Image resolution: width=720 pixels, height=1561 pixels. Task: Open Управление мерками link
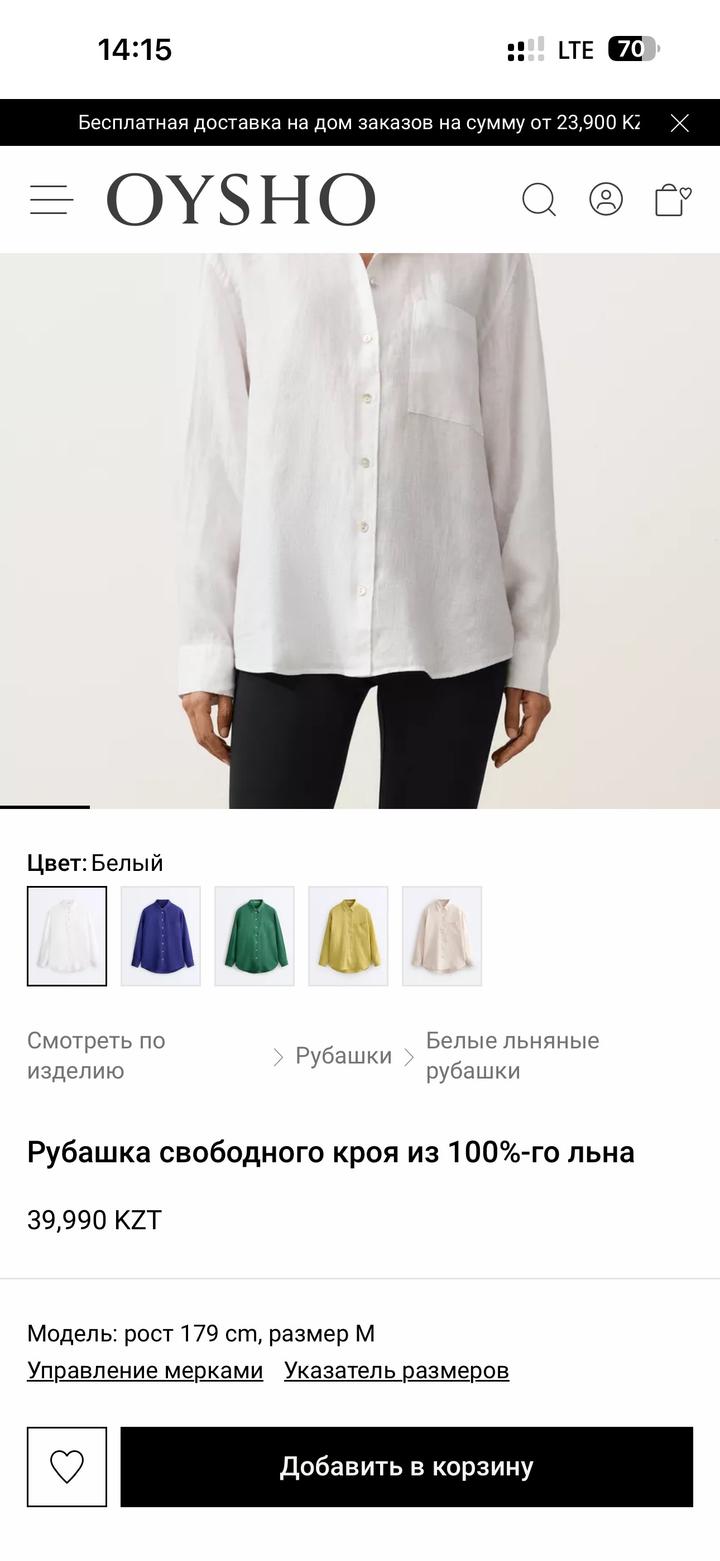pos(145,1370)
